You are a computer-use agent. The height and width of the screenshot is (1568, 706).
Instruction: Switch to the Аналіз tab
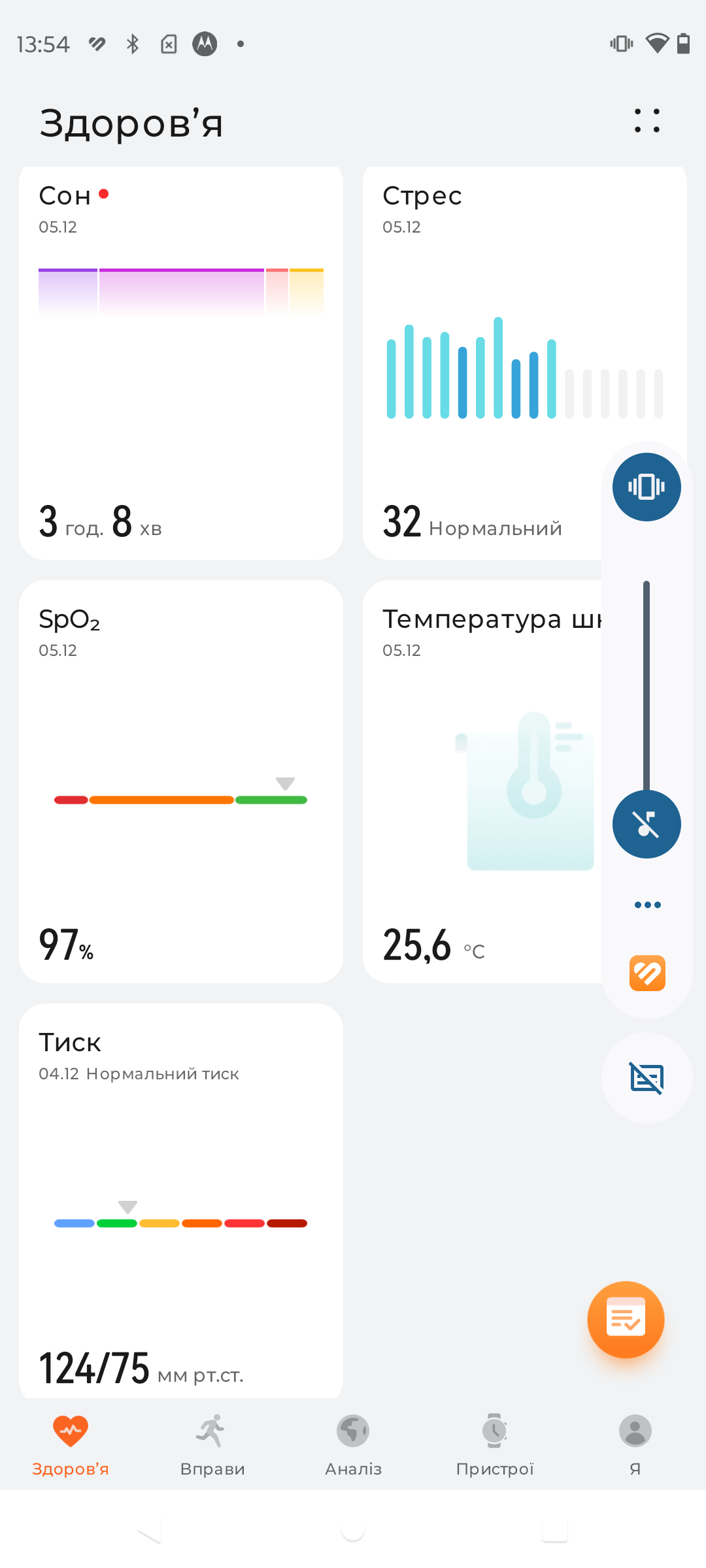(353, 1445)
